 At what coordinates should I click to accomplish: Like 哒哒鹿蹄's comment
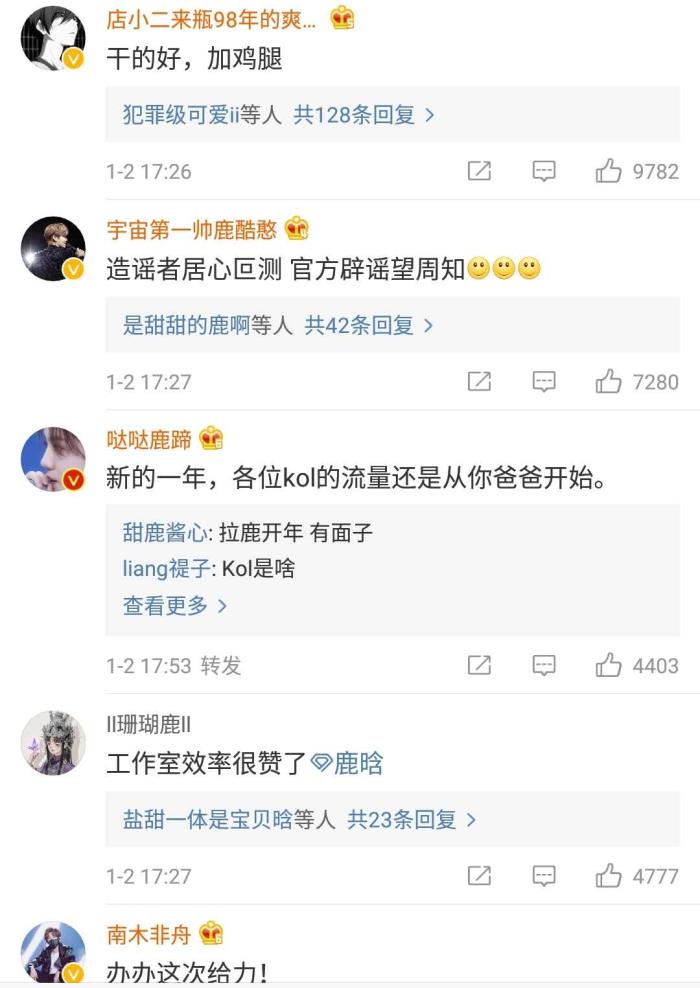609,665
